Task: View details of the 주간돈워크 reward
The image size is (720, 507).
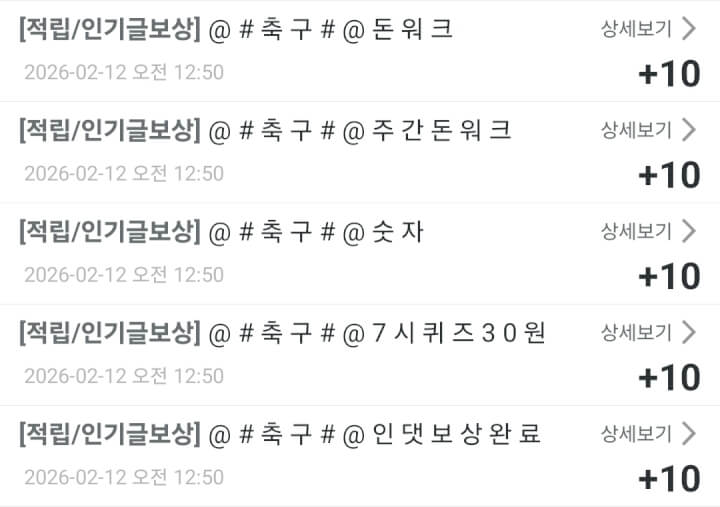Action: pyautogui.click(x=647, y=129)
